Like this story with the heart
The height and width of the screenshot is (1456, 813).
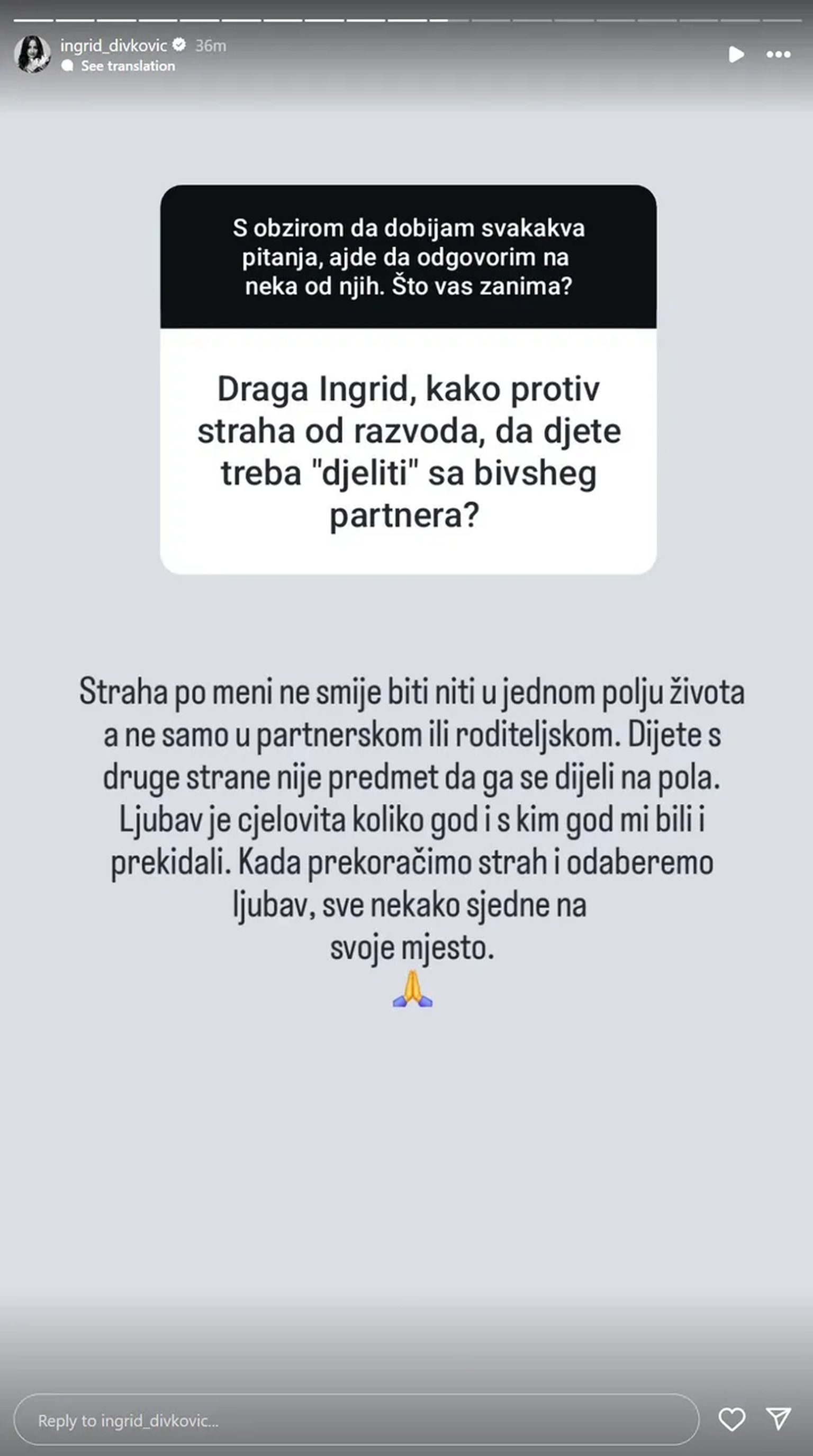731,1419
